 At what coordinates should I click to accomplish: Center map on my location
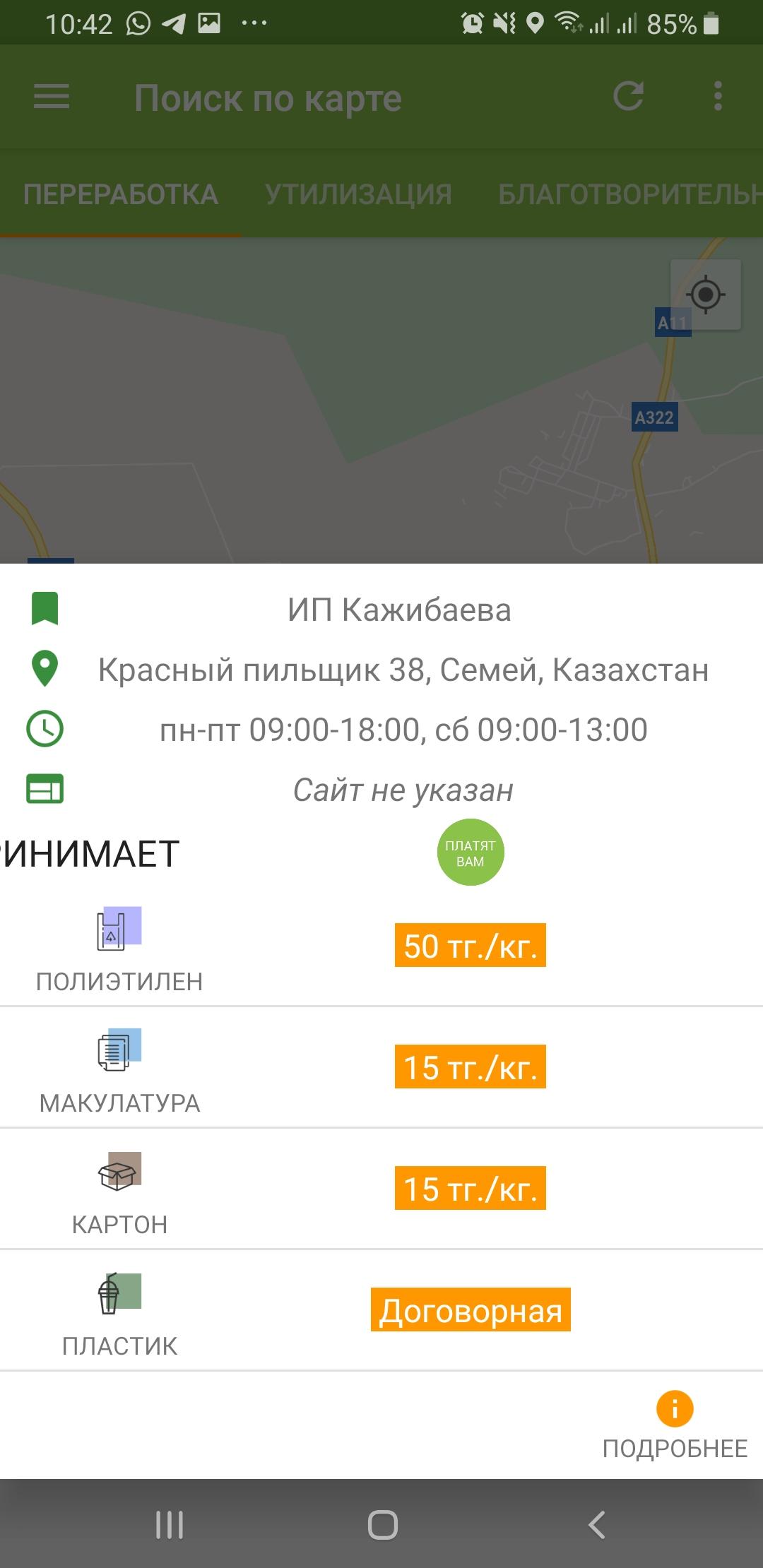tap(705, 294)
